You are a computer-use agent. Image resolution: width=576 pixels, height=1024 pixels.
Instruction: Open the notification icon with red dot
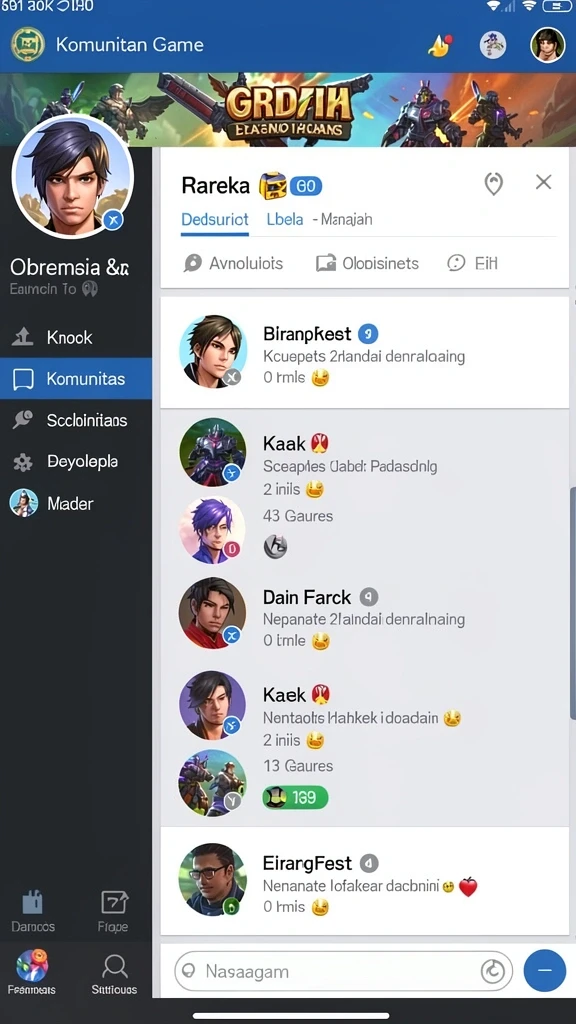click(x=440, y=45)
